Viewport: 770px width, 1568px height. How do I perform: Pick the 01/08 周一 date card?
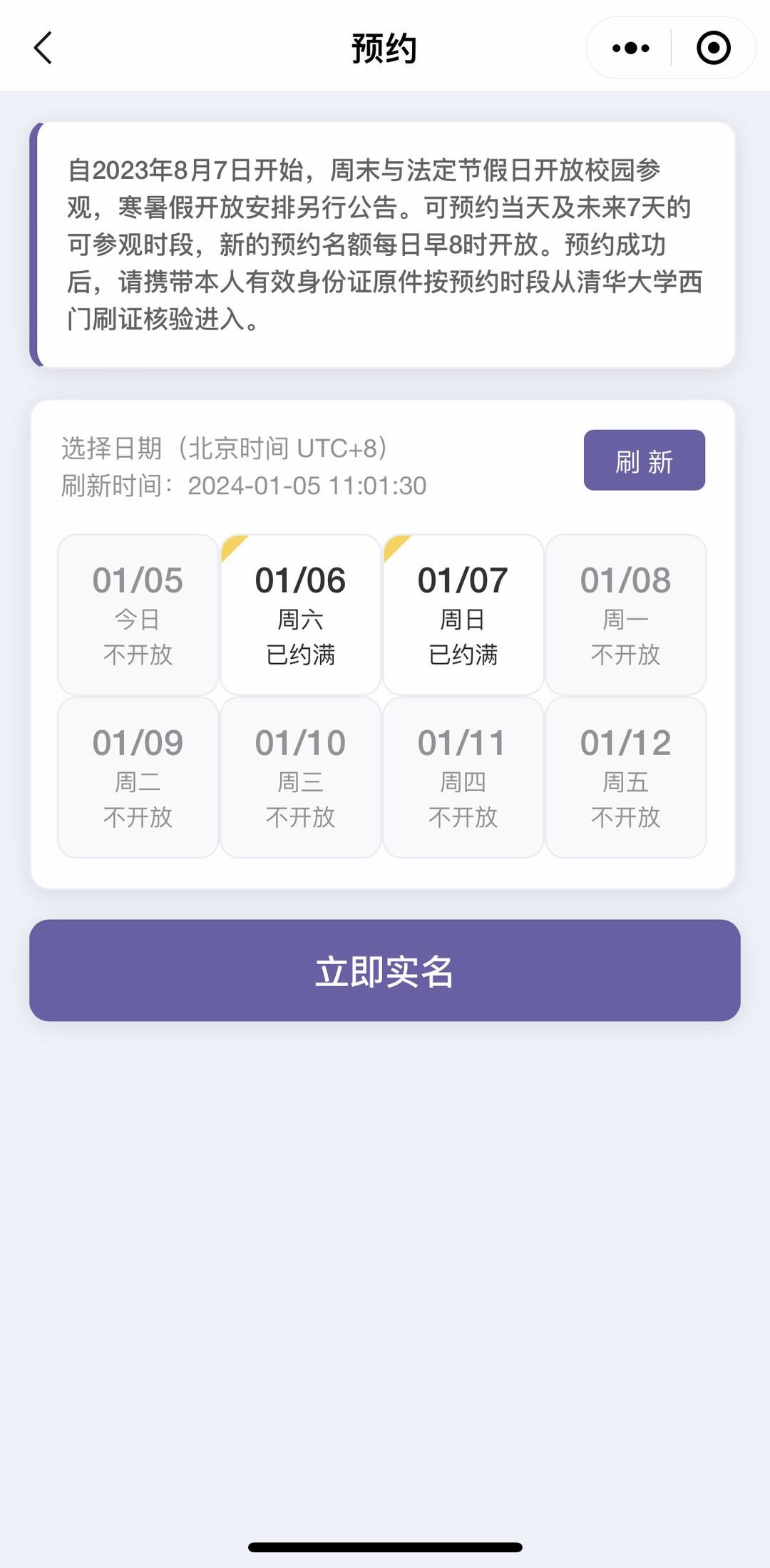(x=625, y=615)
